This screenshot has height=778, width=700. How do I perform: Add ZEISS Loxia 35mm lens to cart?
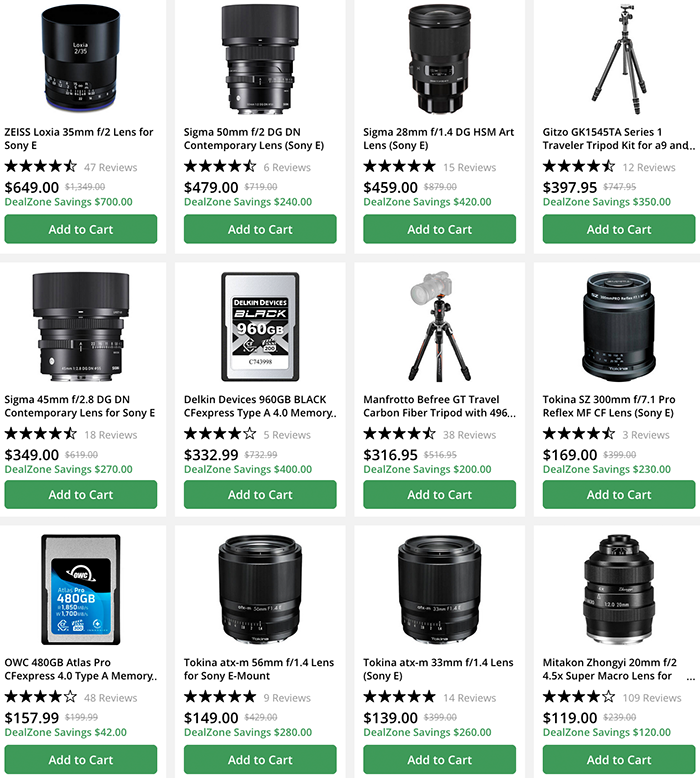point(81,229)
